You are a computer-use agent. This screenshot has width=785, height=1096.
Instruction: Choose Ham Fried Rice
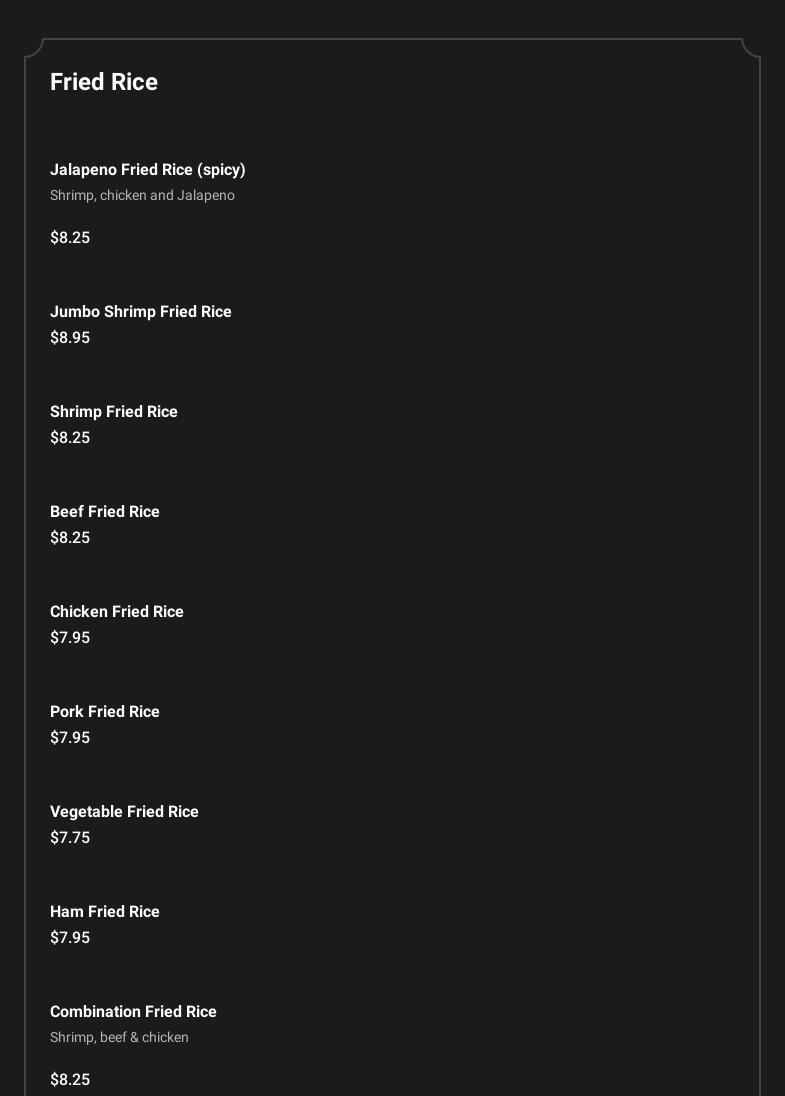(105, 912)
